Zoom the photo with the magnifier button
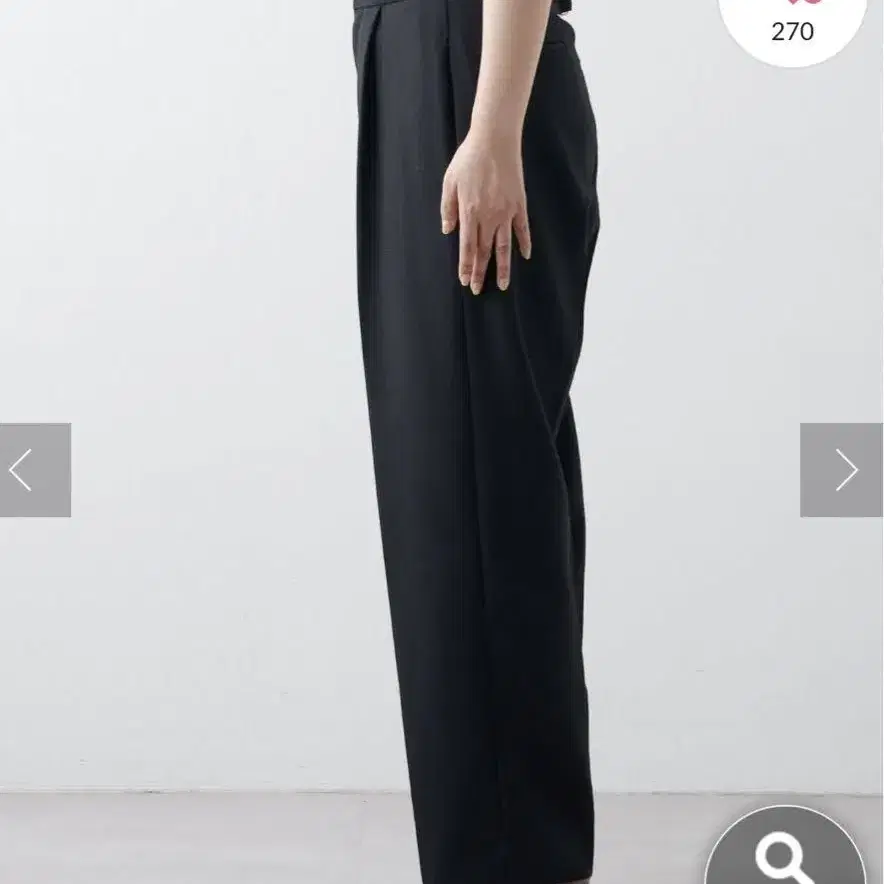884x884 pixels. (x=786, y=853)
